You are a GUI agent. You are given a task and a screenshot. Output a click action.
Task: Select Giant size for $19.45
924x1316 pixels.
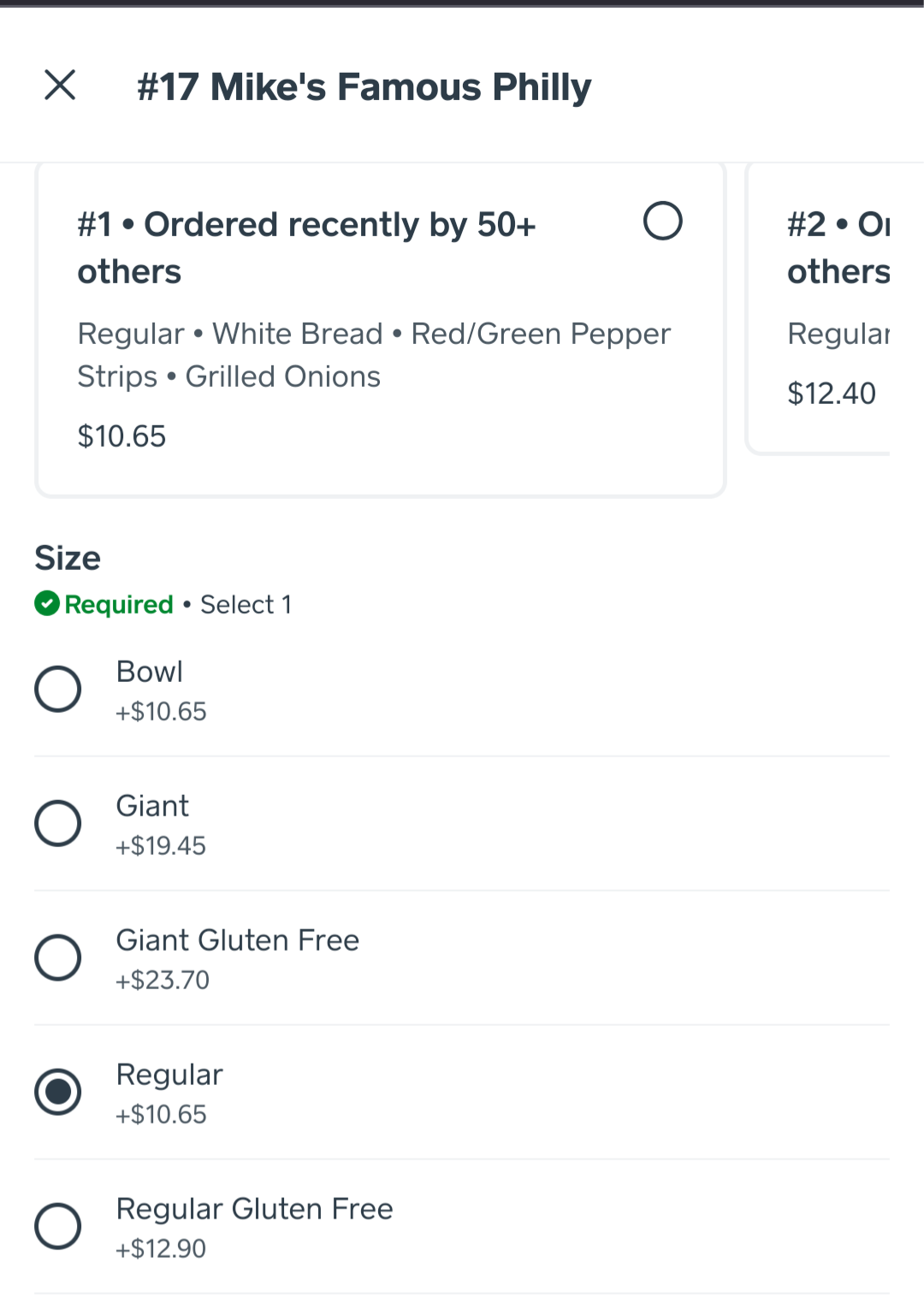click(x=58, y=824)
